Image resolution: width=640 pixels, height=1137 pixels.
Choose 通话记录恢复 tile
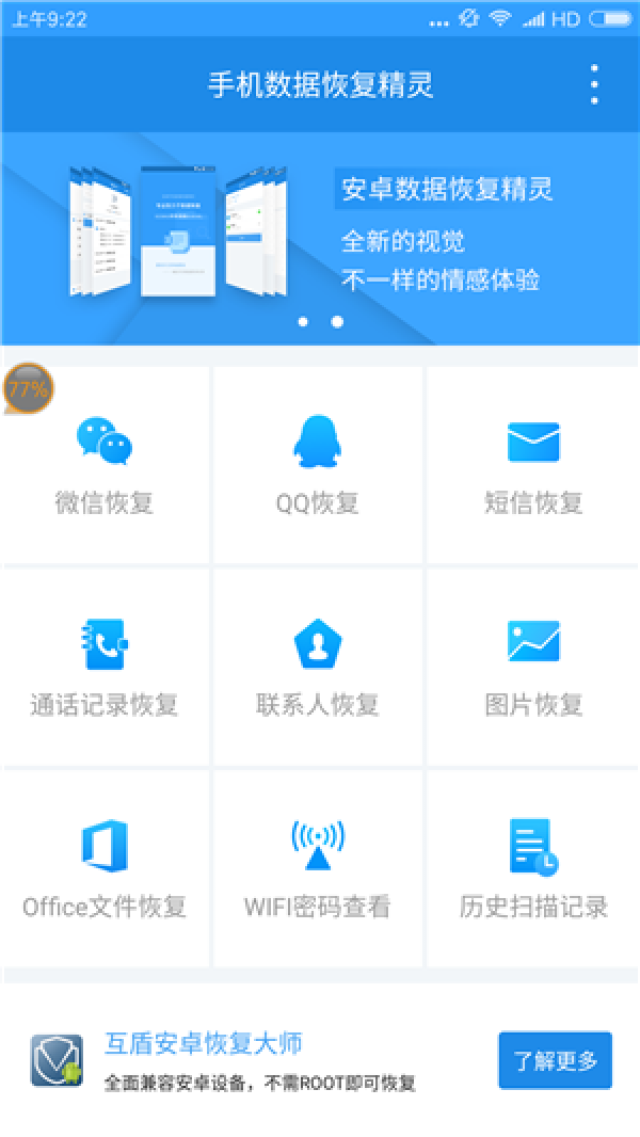105,667
